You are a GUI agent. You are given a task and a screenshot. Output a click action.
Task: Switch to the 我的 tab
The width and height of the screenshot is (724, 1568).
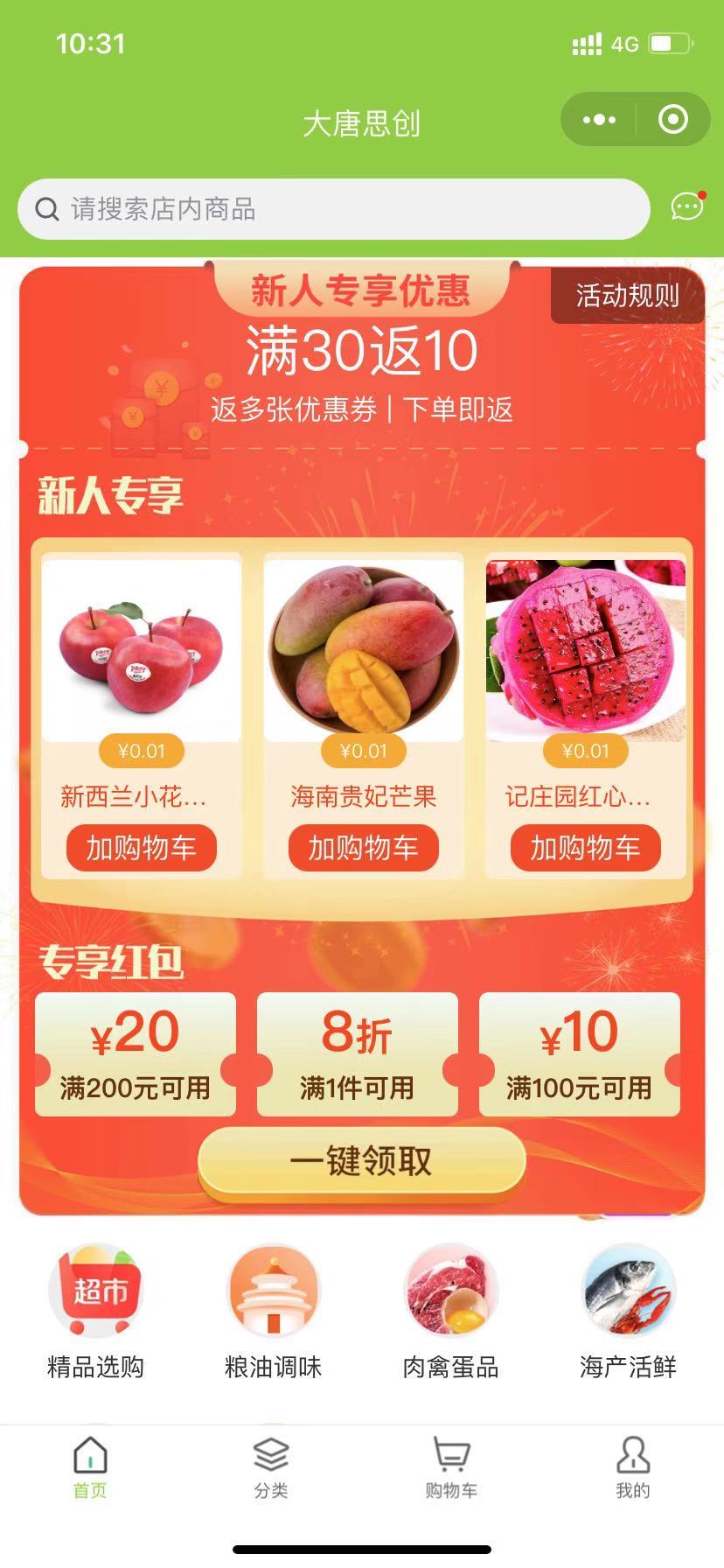coord(632,1467)
